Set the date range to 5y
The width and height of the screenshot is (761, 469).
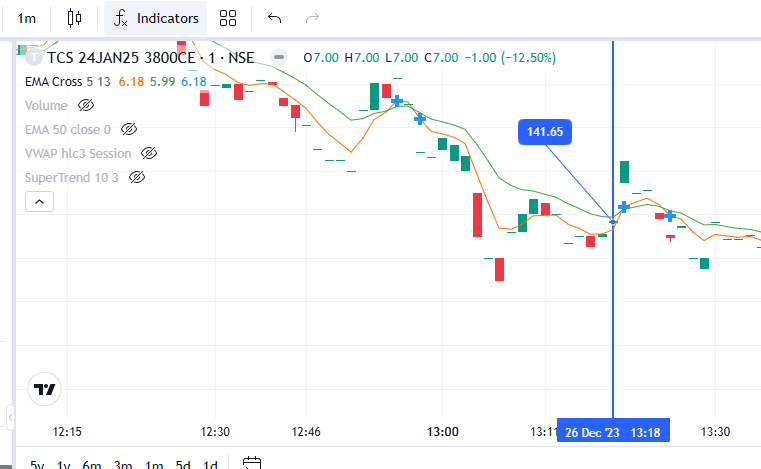[36, 465]
